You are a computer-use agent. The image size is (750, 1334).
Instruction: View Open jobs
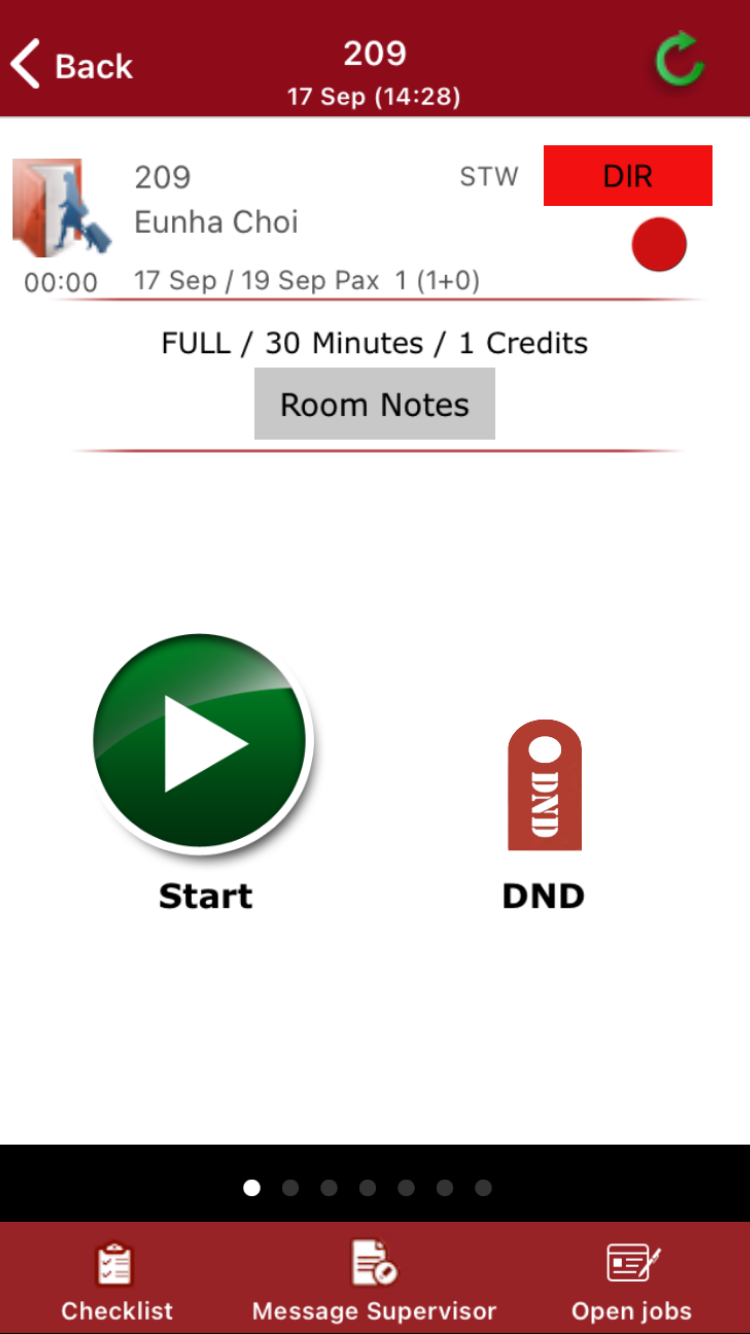point(631,1282)
